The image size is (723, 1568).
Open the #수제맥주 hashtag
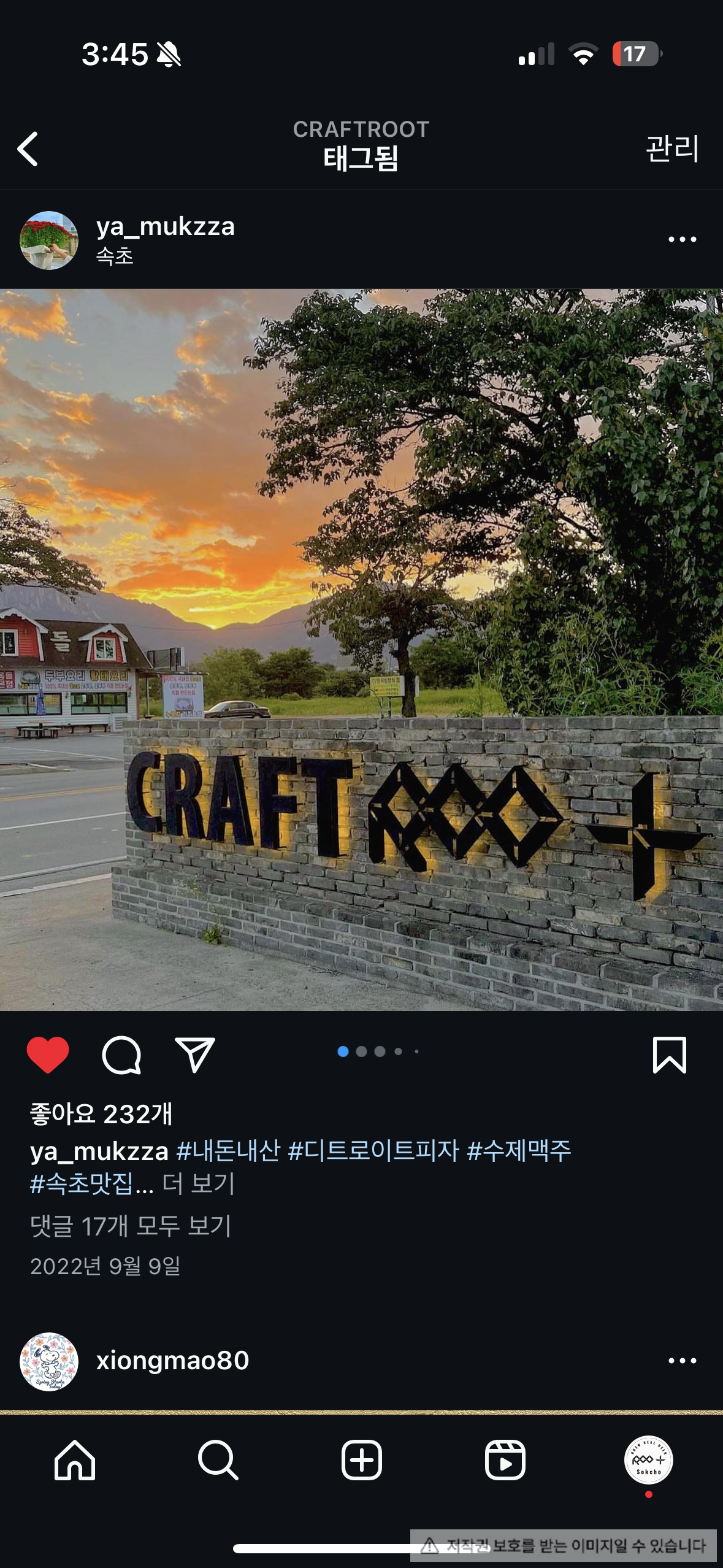519,1150
